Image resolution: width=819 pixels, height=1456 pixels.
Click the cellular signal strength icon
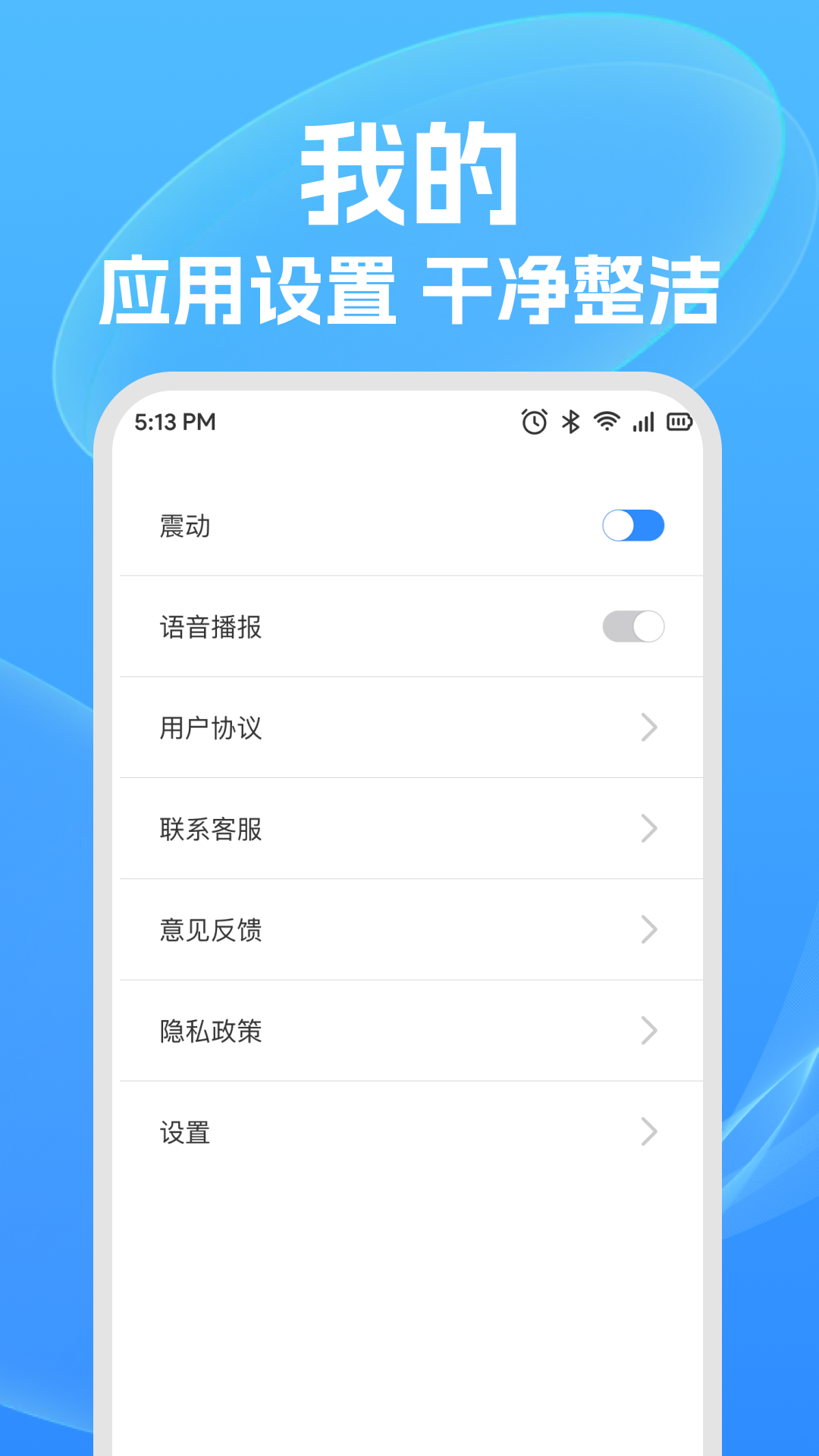[642, 422]
